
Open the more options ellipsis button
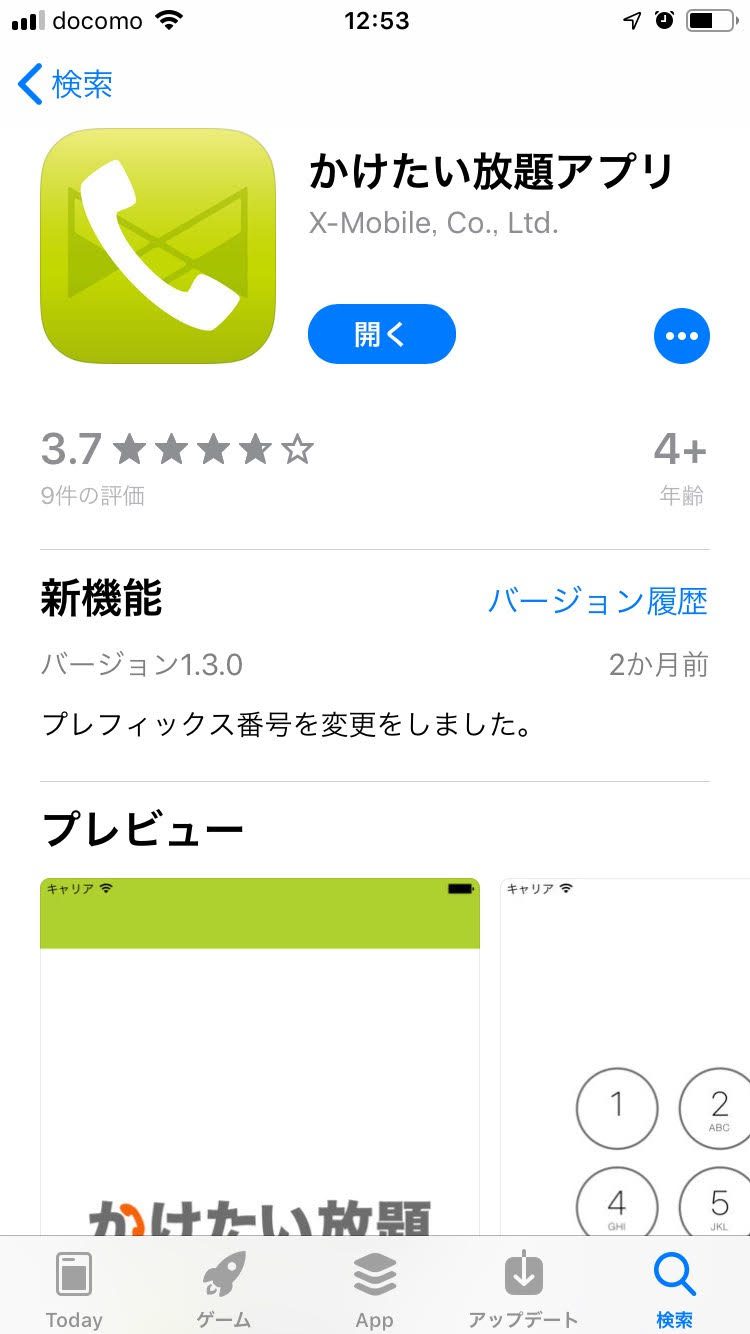pyautogui.click(x=681, y=336)
